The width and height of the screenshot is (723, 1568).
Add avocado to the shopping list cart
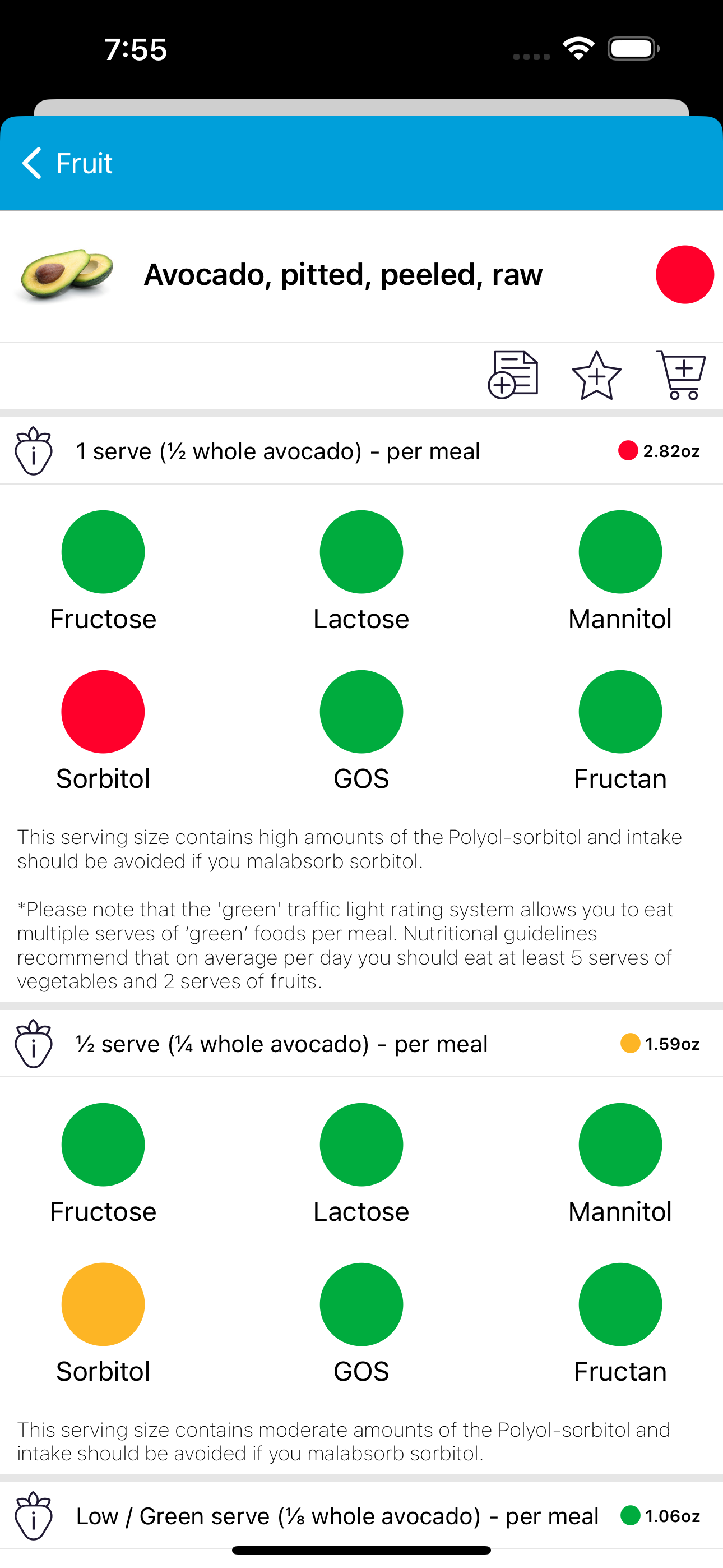click(680, 375)
